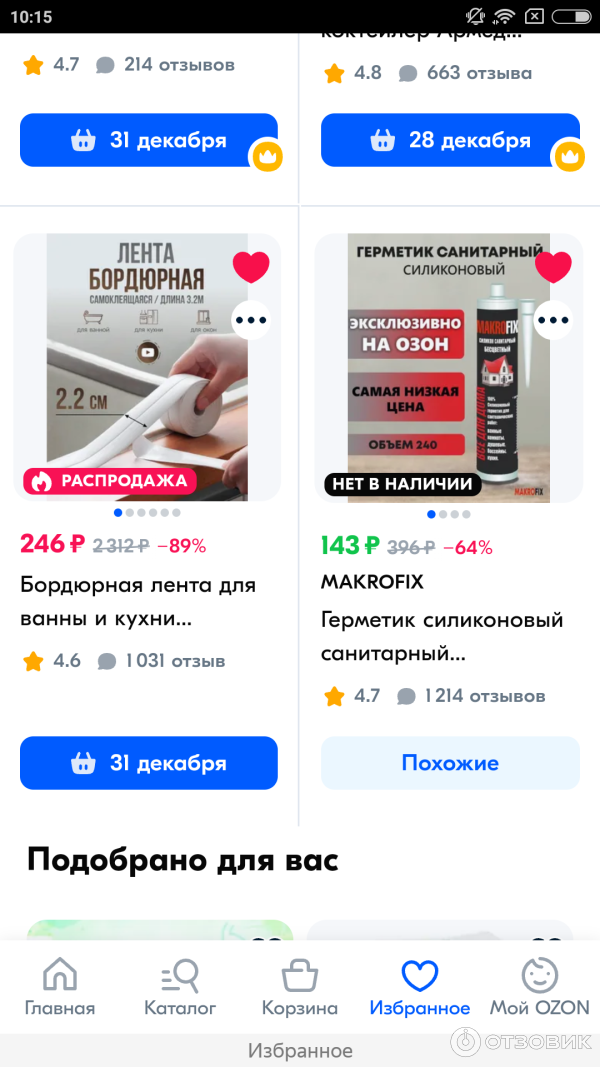
Task: Remove Бордюрная лента from favorites
Action: 251,267
